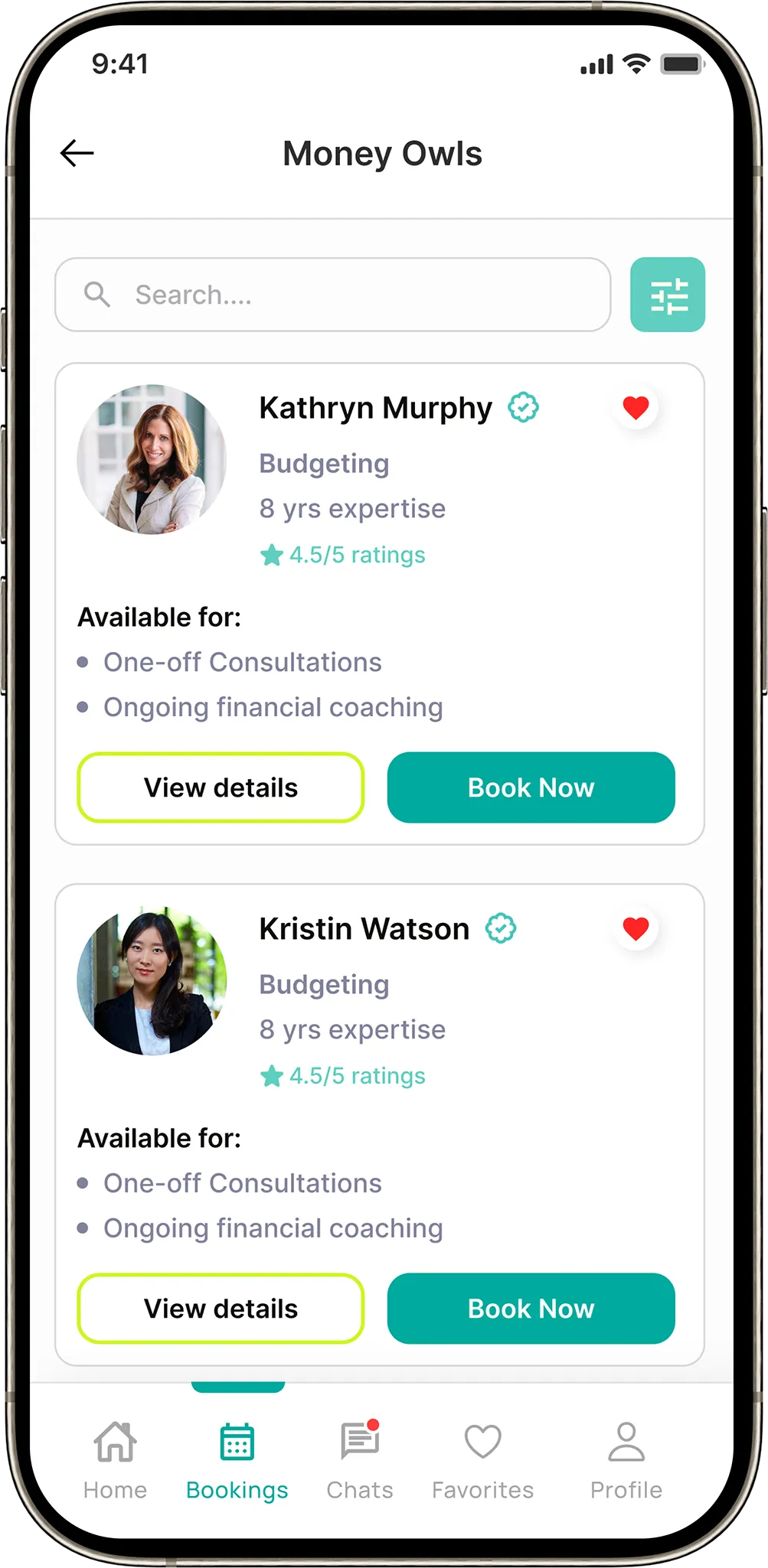Book Now with Kristin Watson
The image size is (768, 1568).
(531, 1309)
